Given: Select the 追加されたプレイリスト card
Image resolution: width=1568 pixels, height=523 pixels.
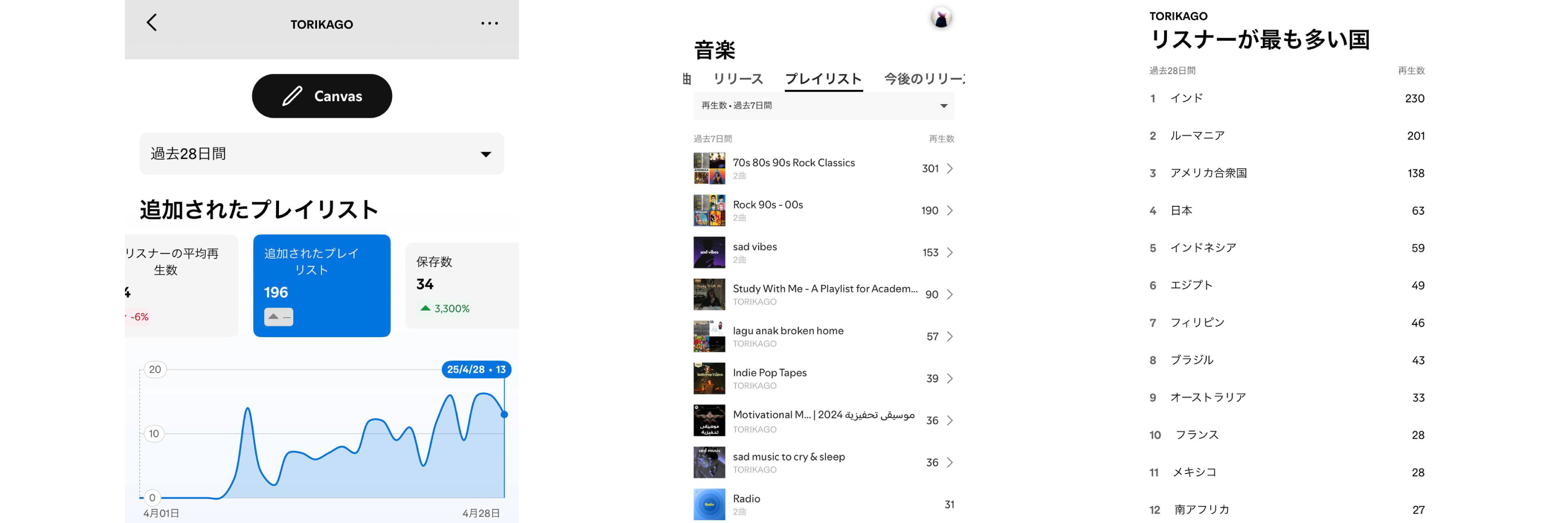Looking at the screenshot, I should coord(321,286).
